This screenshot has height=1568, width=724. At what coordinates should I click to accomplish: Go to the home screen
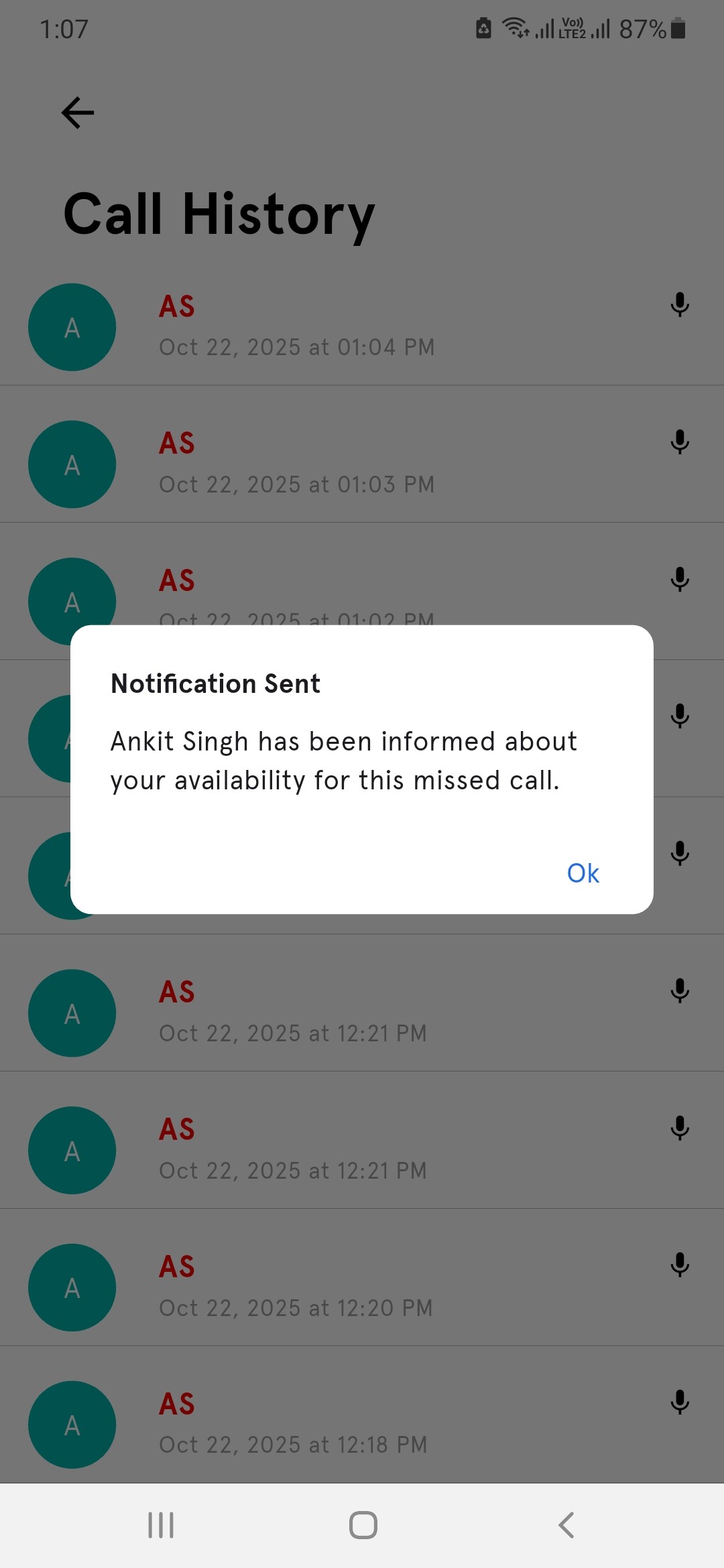[363, 1525]
